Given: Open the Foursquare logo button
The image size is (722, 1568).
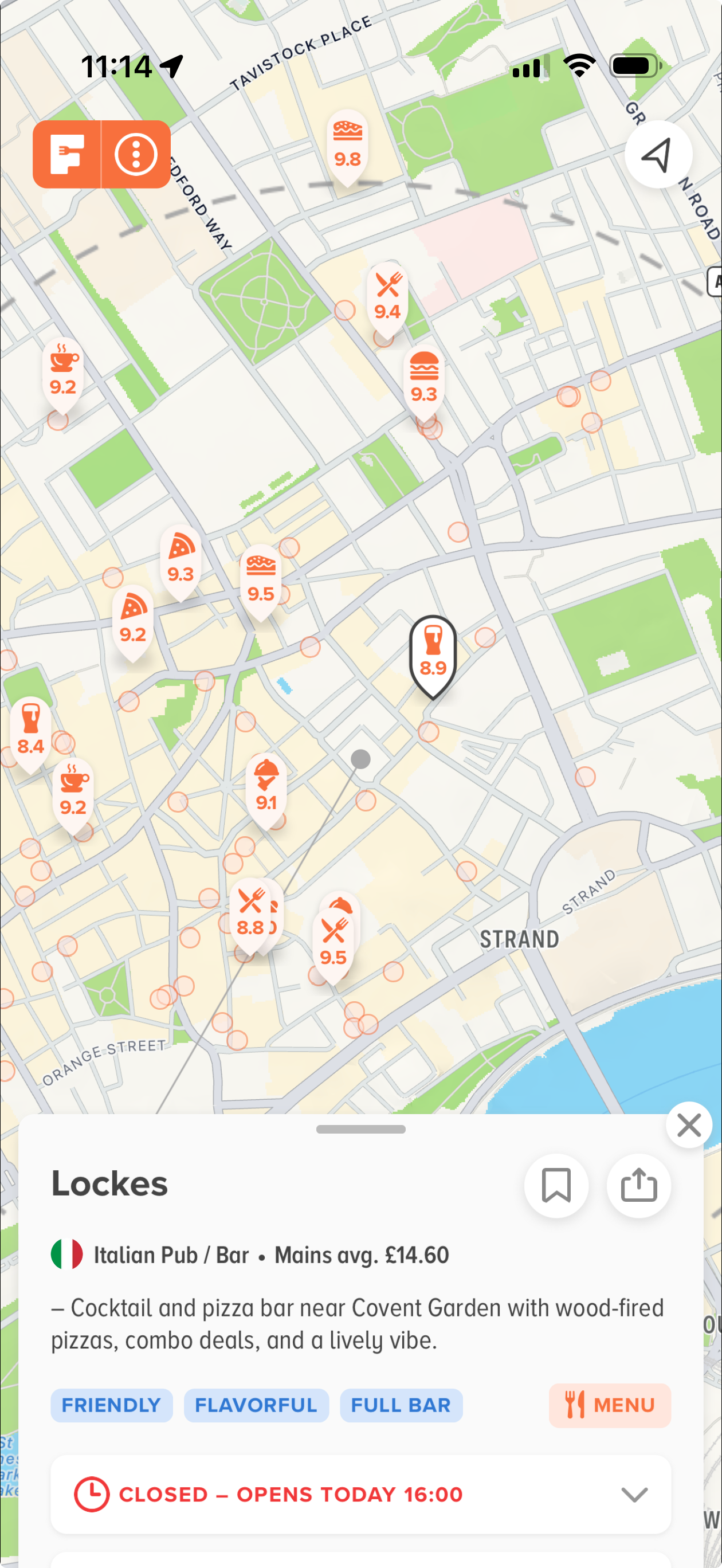Looking at the screenshot, I should tap(67, 154).
